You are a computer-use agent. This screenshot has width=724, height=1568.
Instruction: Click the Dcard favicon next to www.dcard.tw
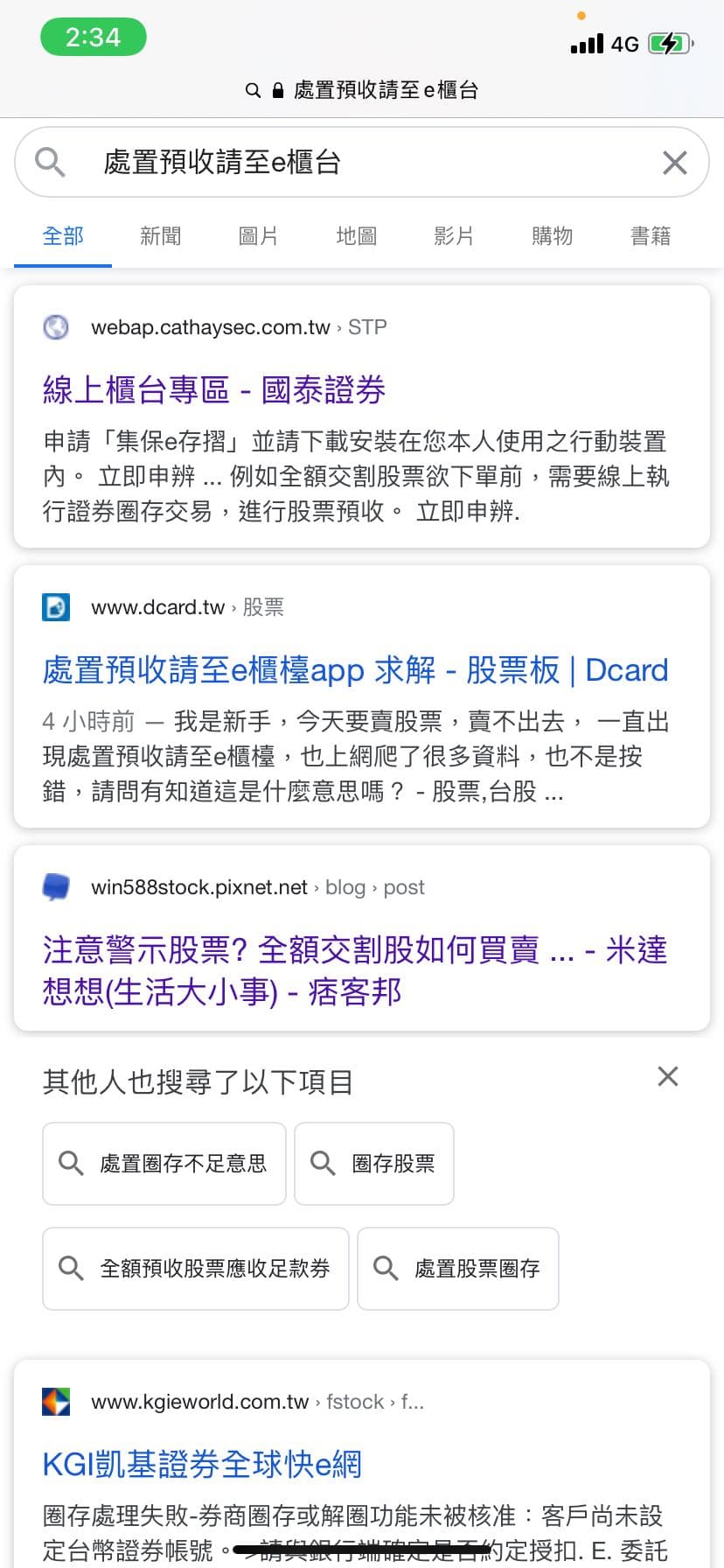(55, 606)
